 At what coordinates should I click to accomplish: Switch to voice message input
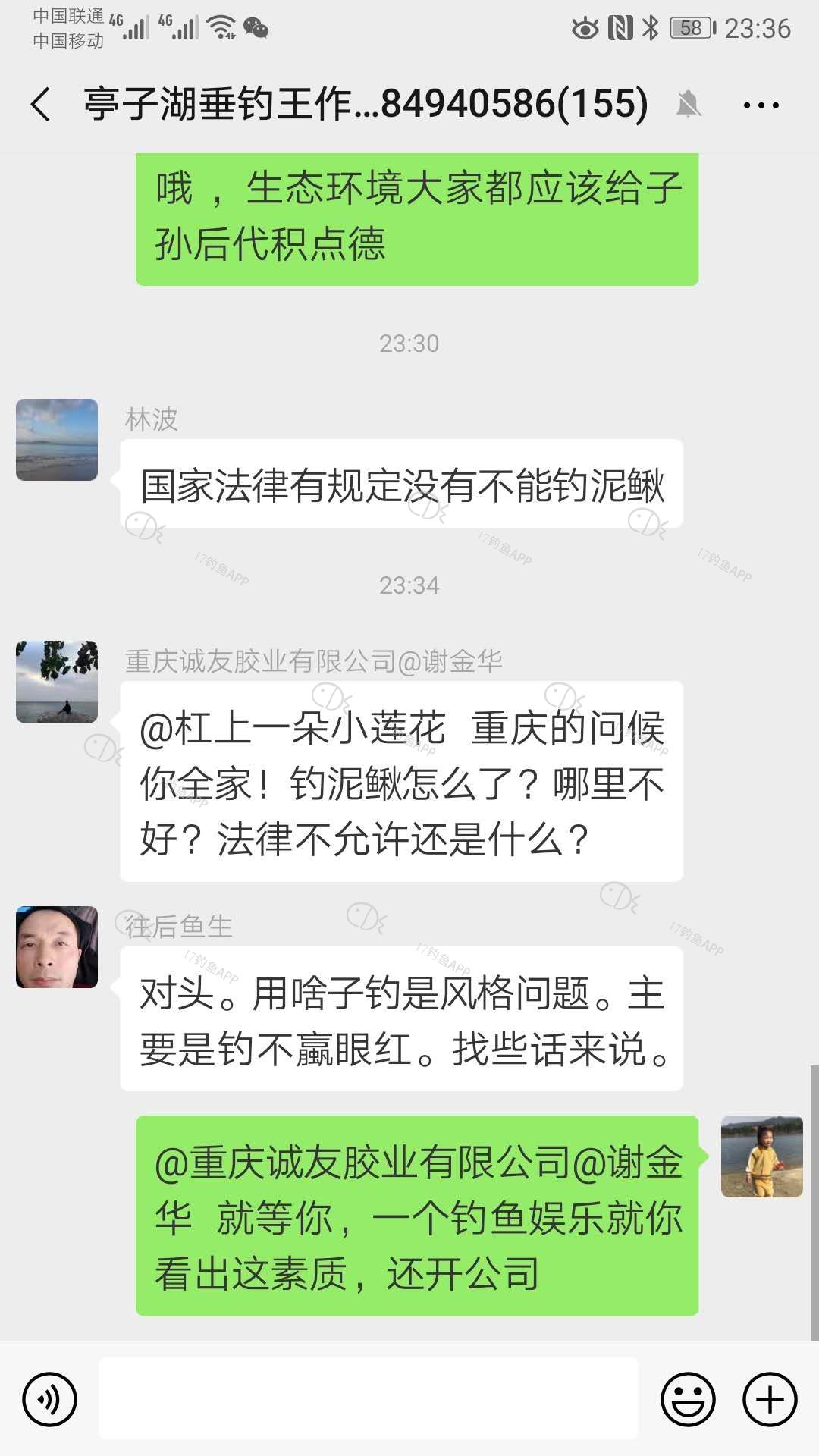49,1399
